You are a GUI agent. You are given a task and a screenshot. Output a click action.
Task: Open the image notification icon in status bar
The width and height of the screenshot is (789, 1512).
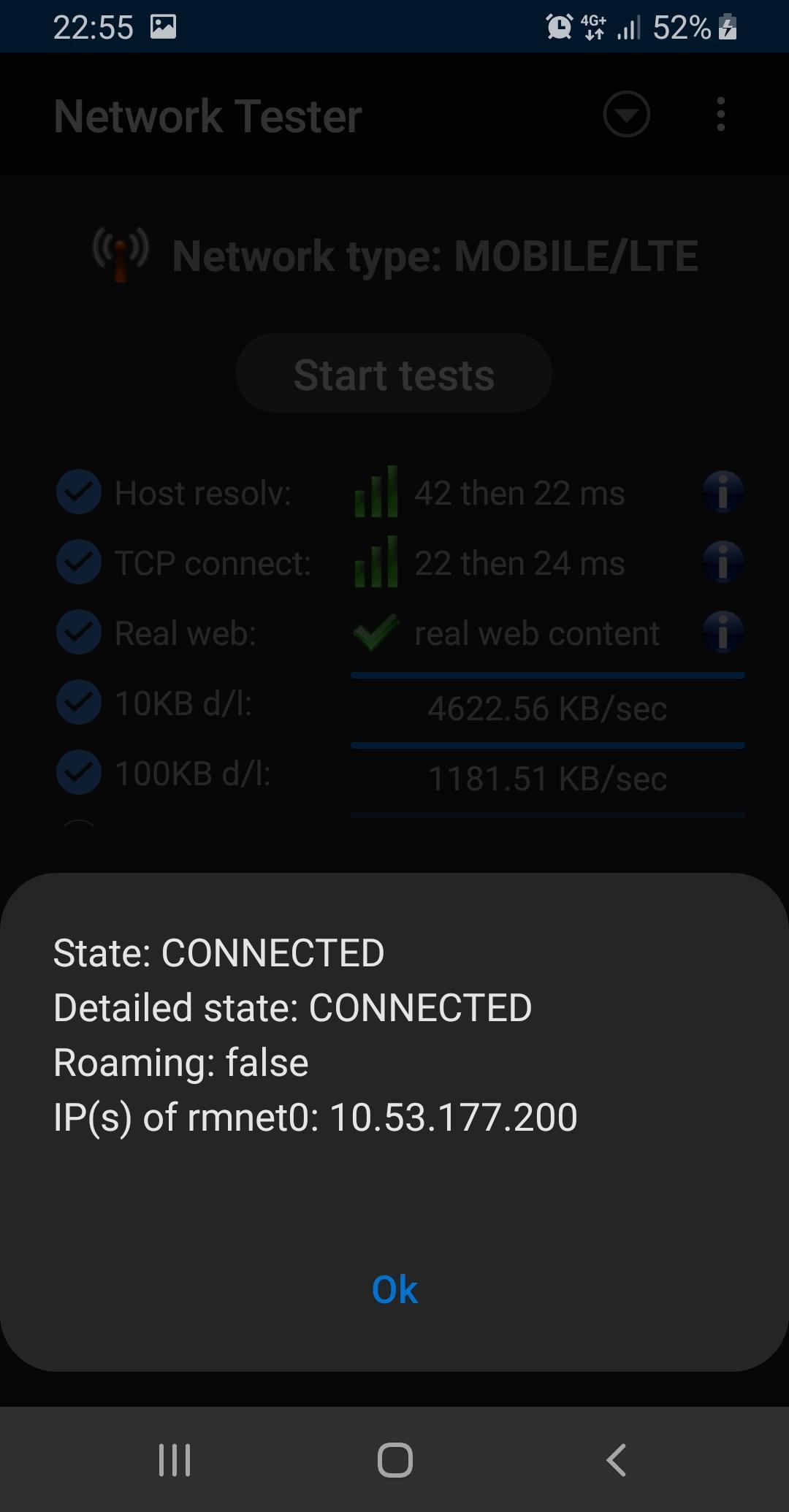click(164, 27)
